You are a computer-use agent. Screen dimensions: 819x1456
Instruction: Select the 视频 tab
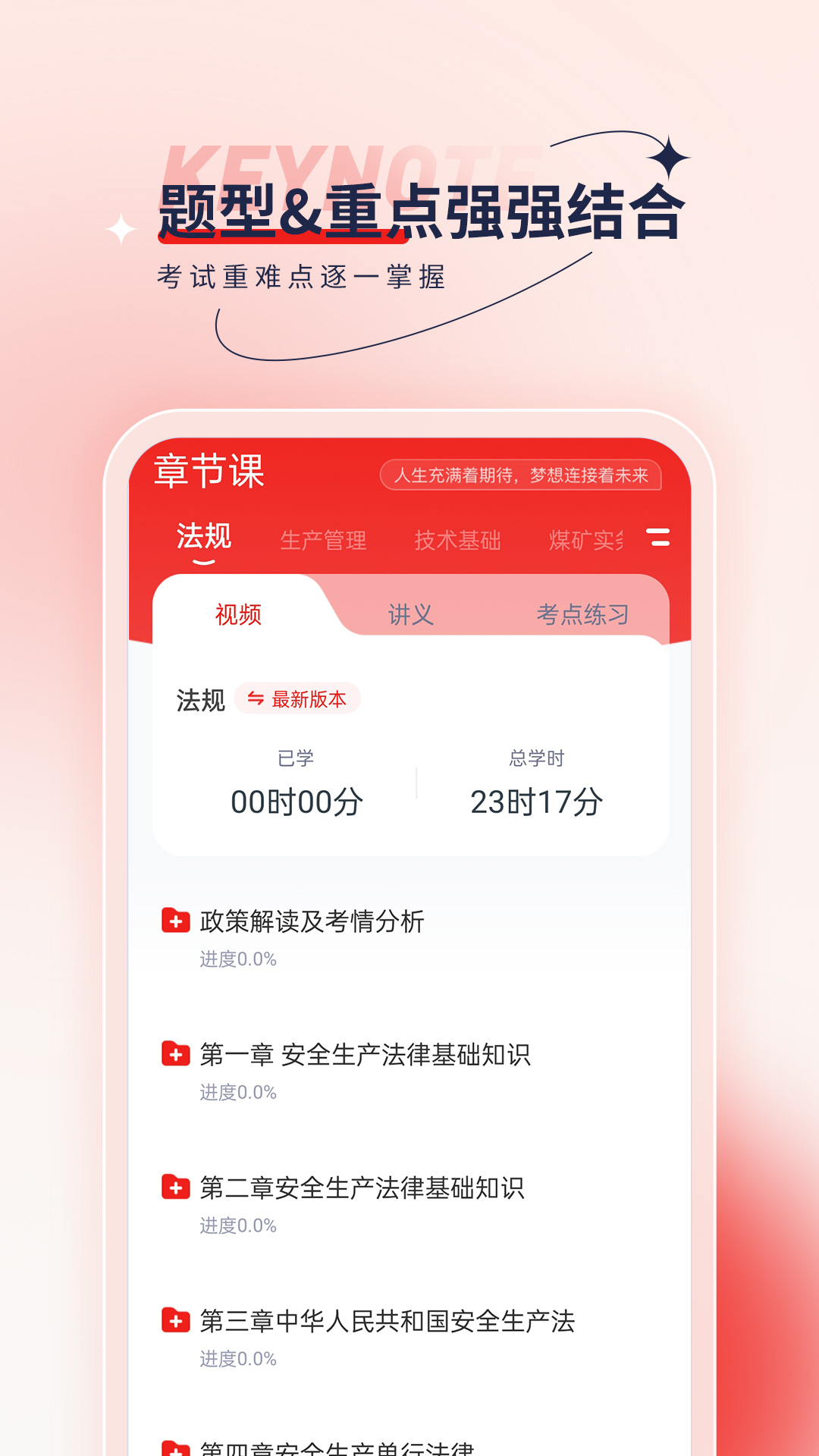click(239, 614)
